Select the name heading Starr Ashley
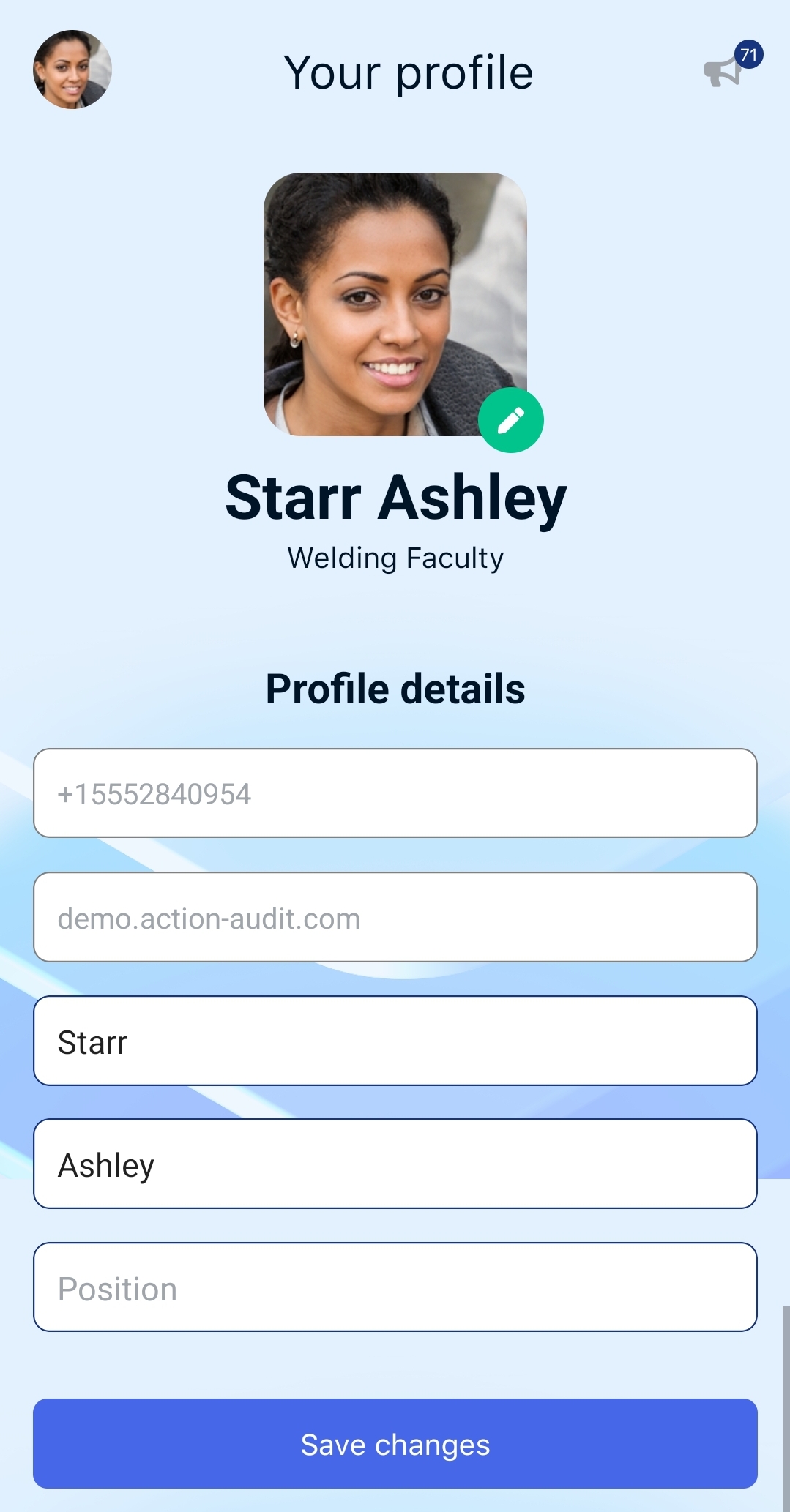 396,498
